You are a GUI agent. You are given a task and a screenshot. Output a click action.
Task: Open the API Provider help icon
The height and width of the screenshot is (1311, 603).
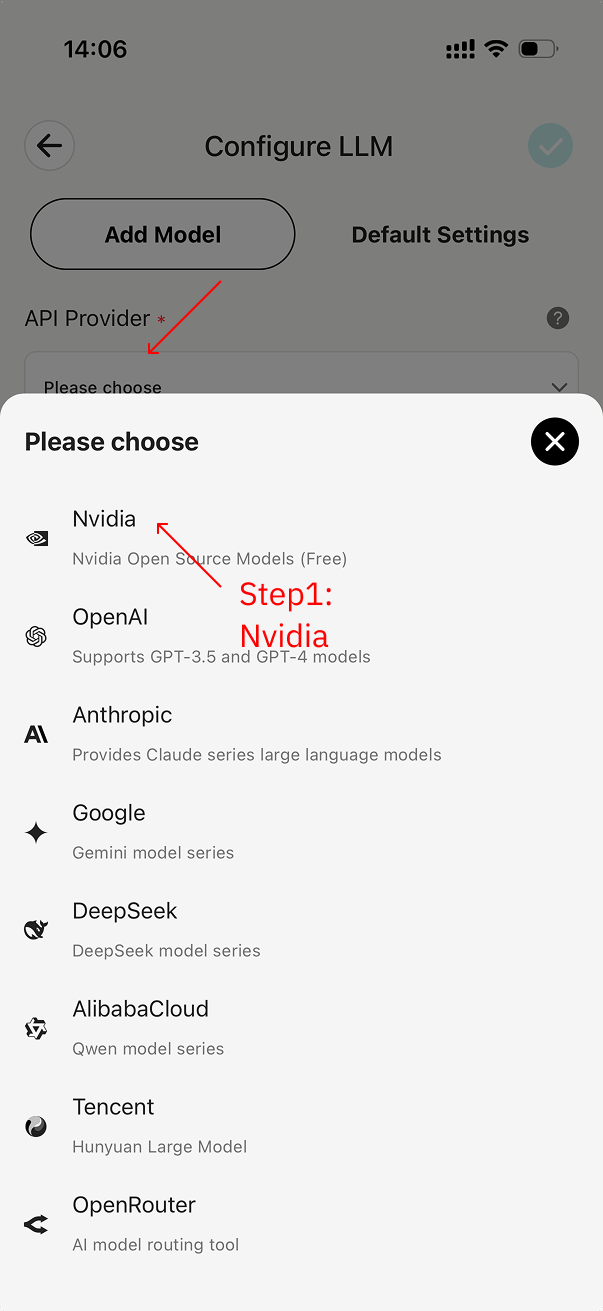[558, 318]
